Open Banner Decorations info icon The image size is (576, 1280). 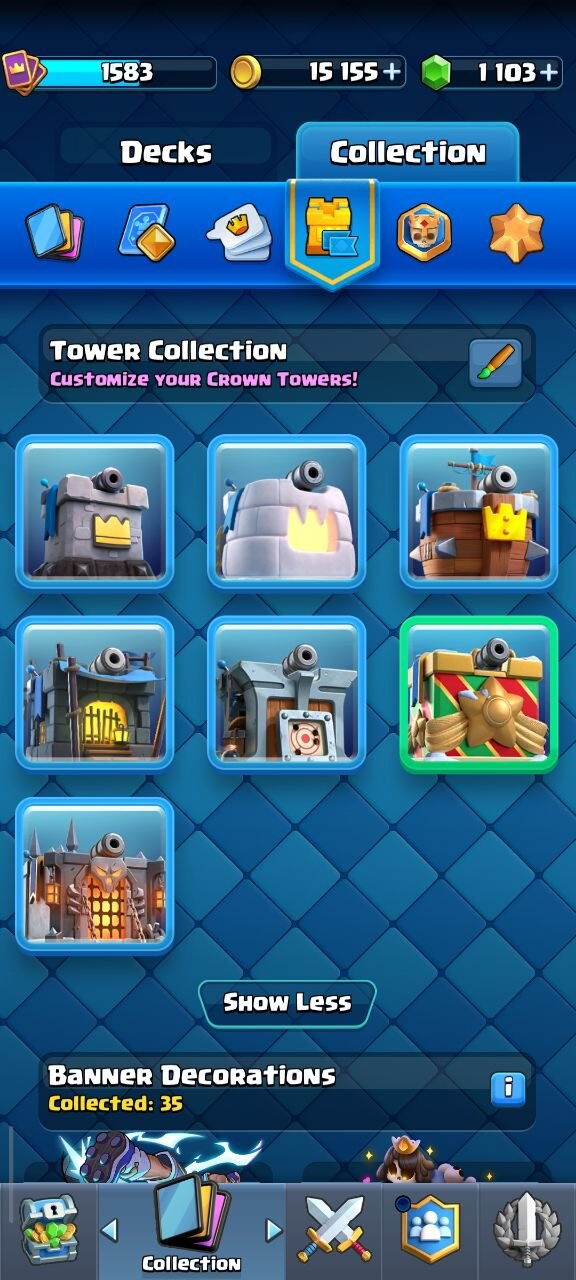508,1088
